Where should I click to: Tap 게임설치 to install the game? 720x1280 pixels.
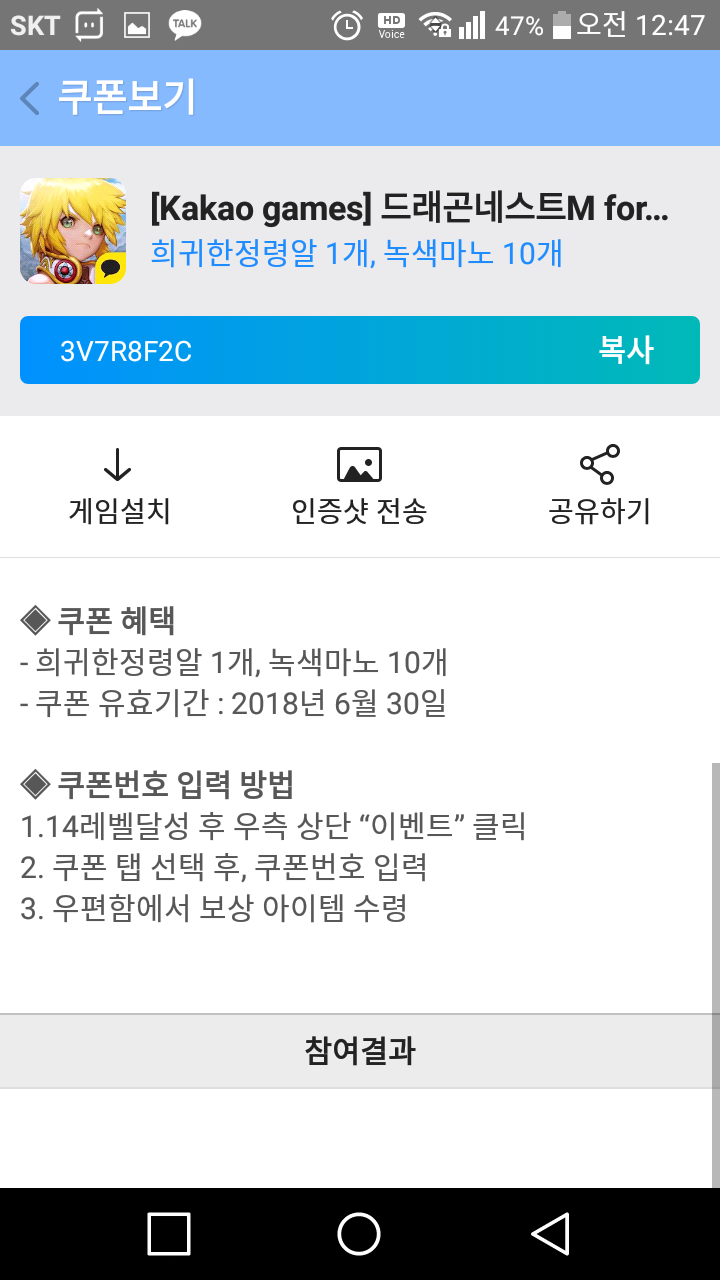click(x=119, y=486)
